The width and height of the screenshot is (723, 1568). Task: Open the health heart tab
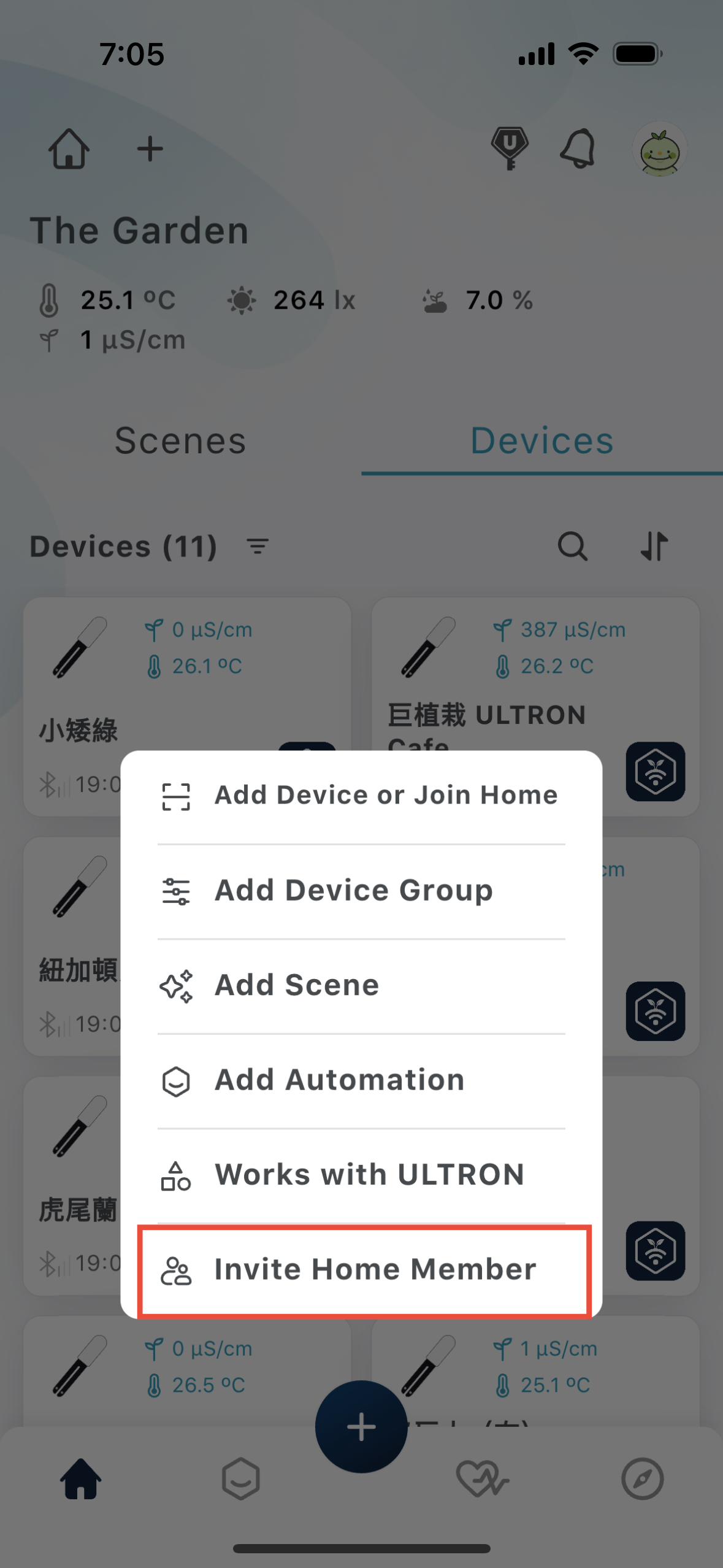pyautogui.click(x=482, y=1479)
